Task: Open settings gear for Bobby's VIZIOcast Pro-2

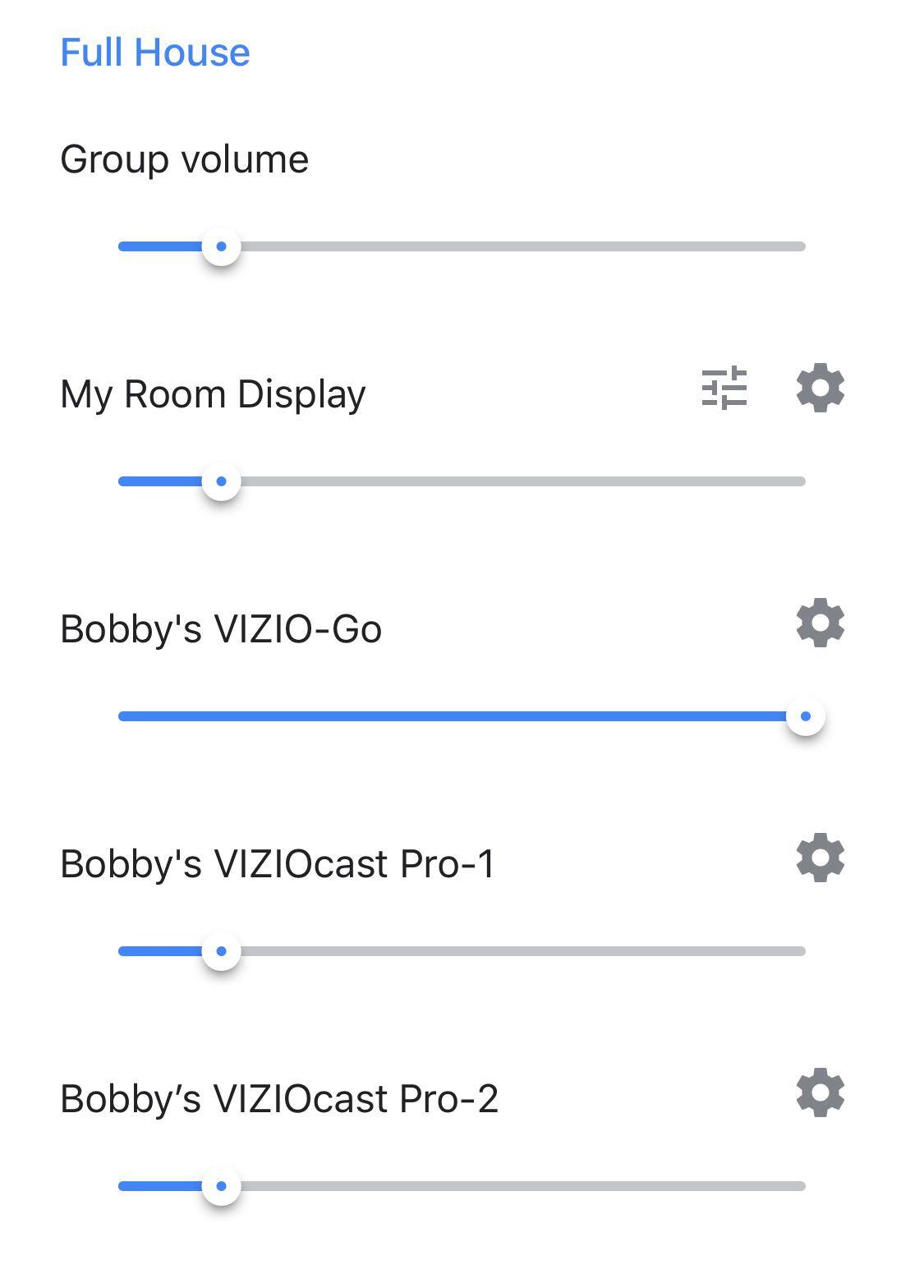Action: [821, 1092]
